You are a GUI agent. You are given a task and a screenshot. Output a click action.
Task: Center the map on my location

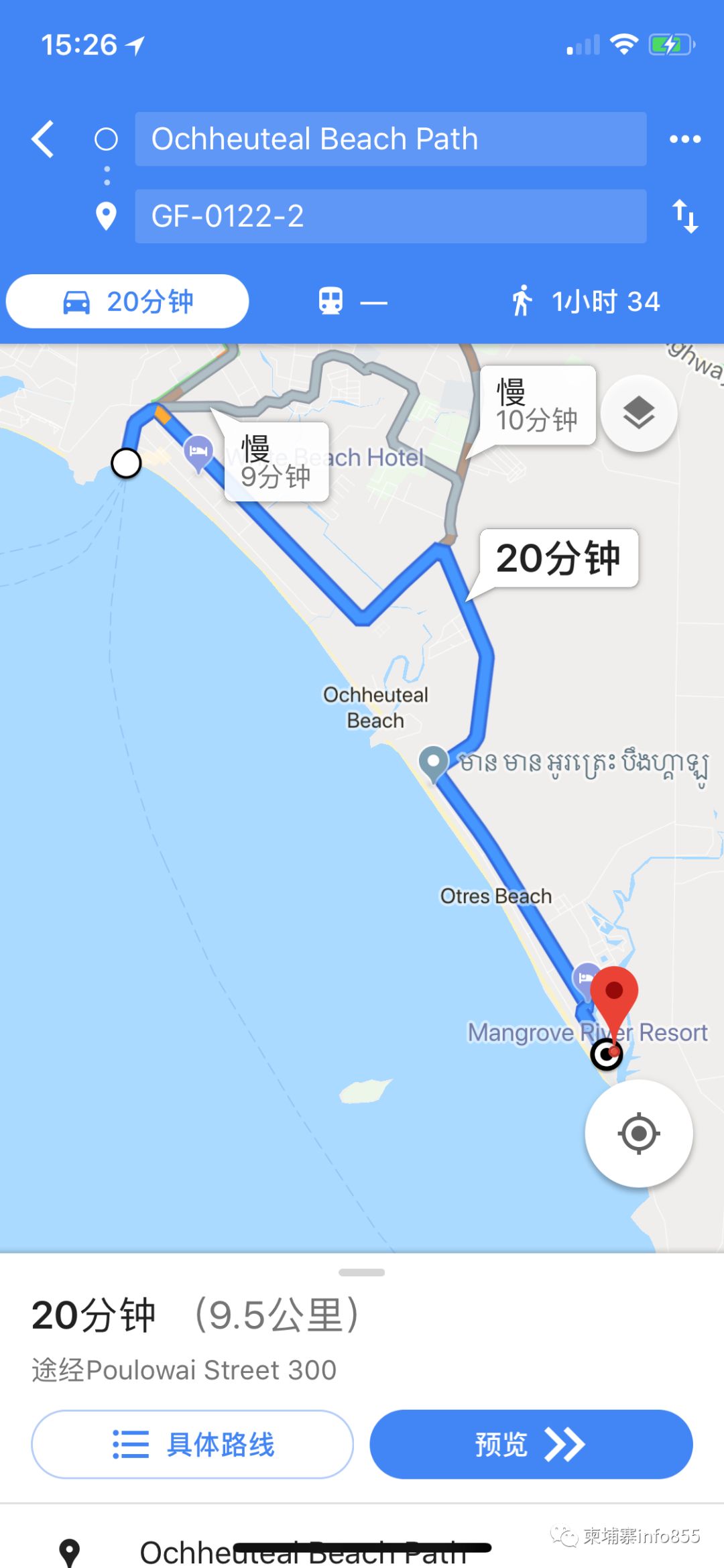point(638,1134)
